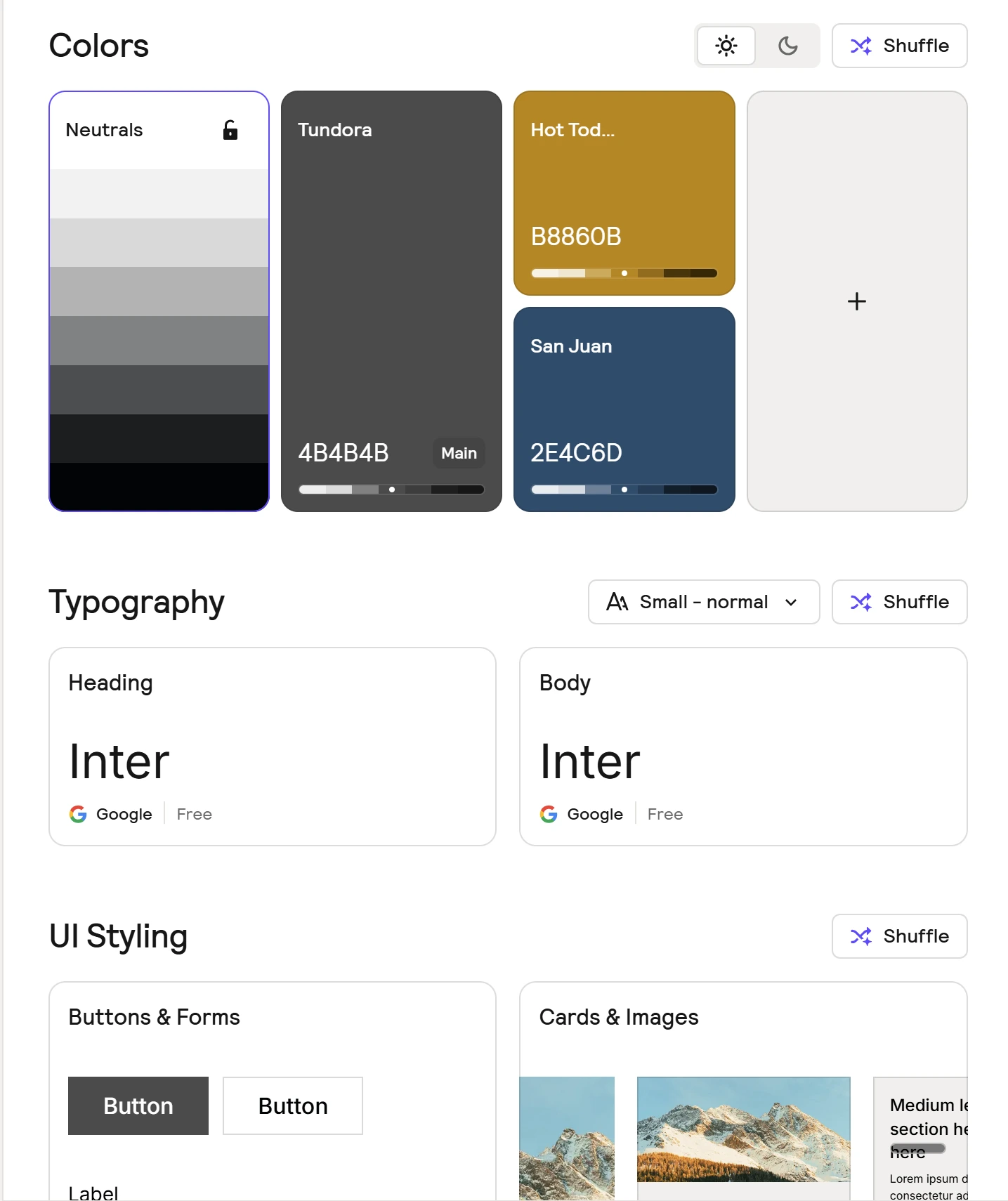Open the Small – normal type size dropdown

pyautogui.click(x=703, y=602)
